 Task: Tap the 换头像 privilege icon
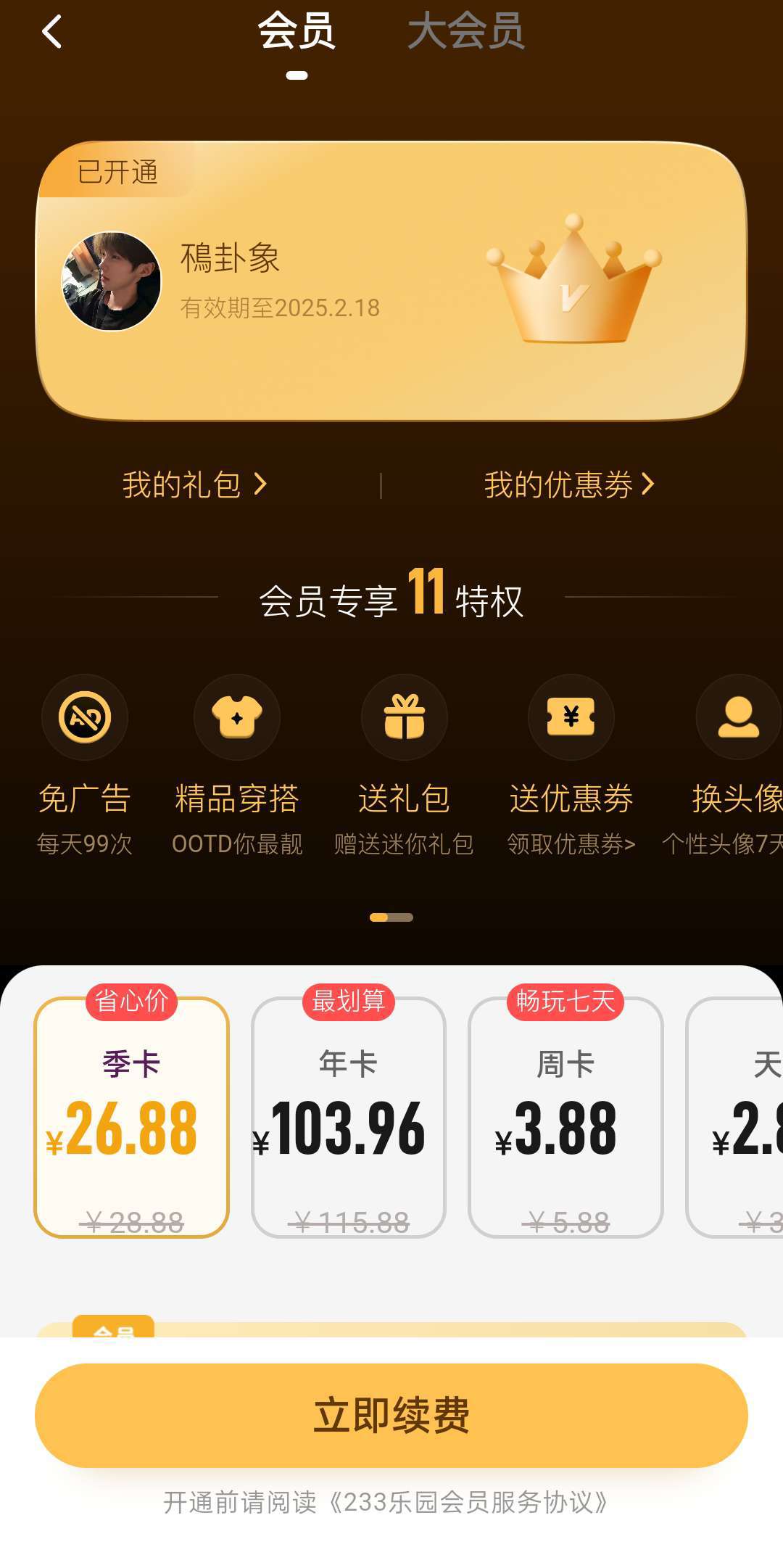(738, 717)
